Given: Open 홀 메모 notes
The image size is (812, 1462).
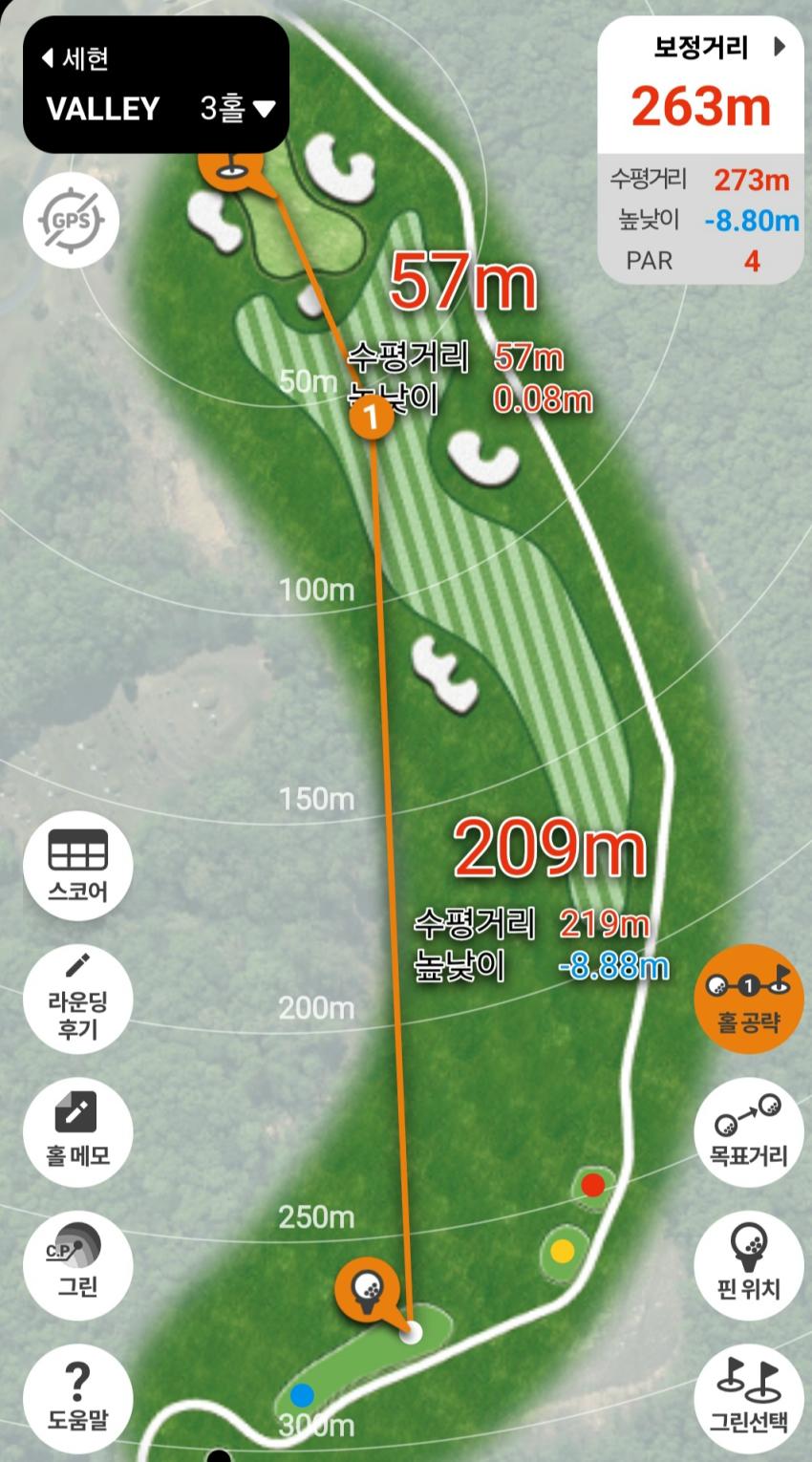Looking at the screenshot, I should (x=77, y=1131).
